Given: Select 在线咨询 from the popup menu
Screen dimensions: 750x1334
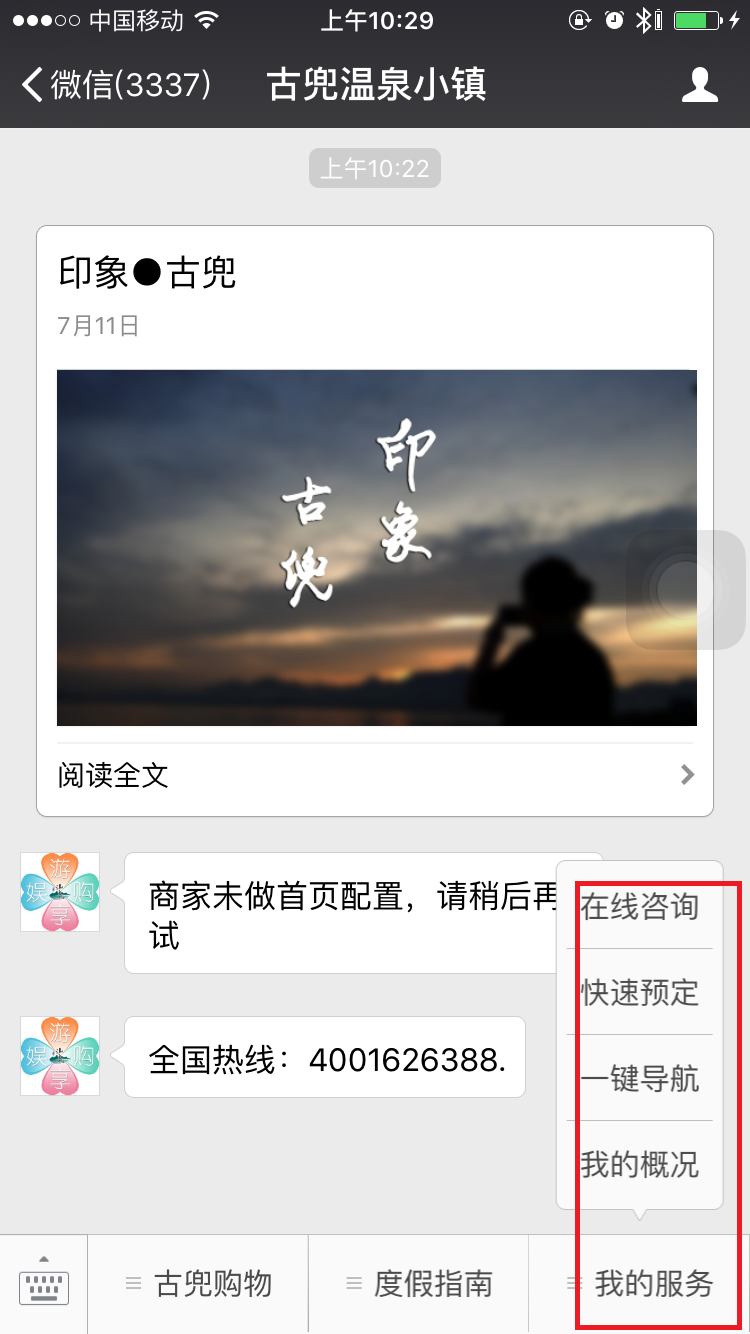Looking at the screenshot, I should coord(640,907).
